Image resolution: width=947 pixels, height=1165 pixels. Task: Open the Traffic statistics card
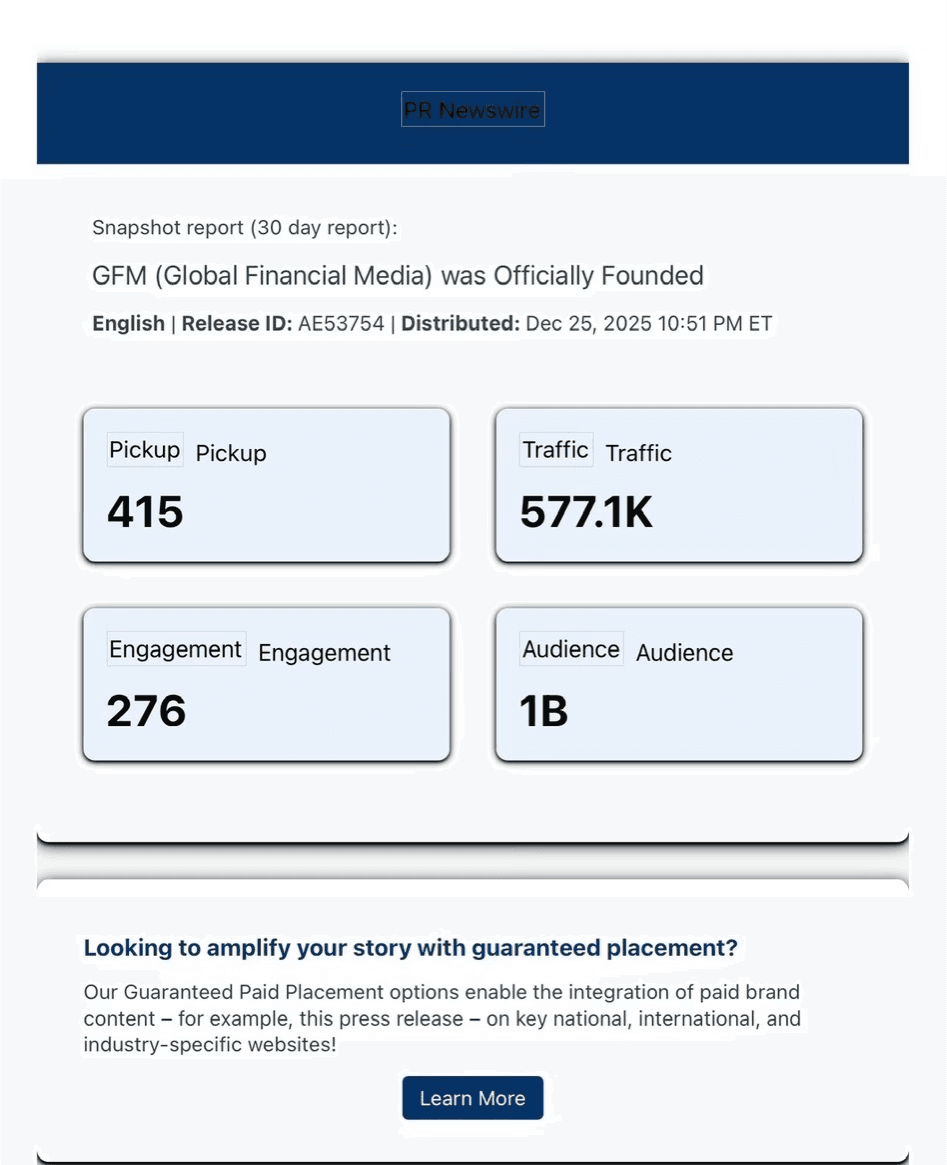tap(679, 485)
